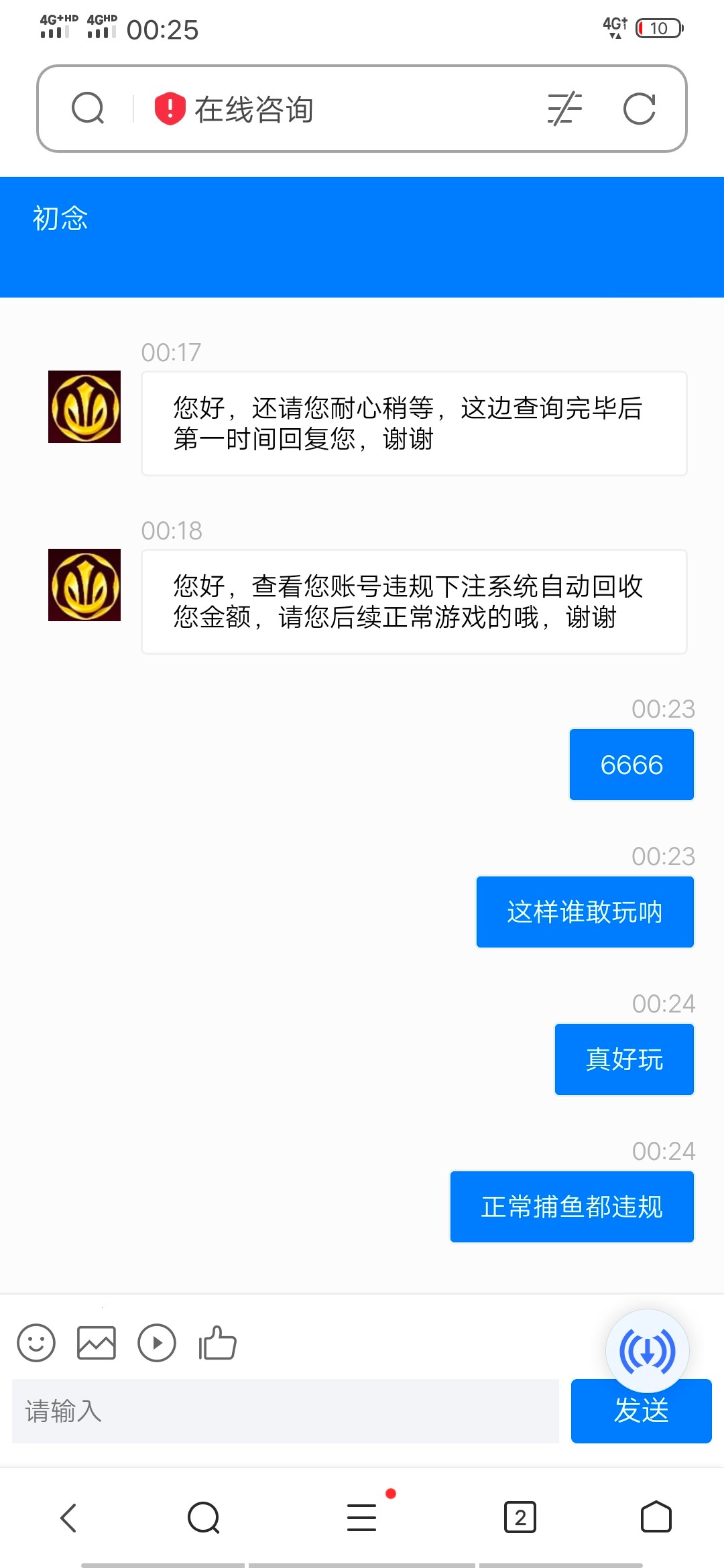
Task: Open the 在线咨询 address field
Action: (x=335, y=109)
